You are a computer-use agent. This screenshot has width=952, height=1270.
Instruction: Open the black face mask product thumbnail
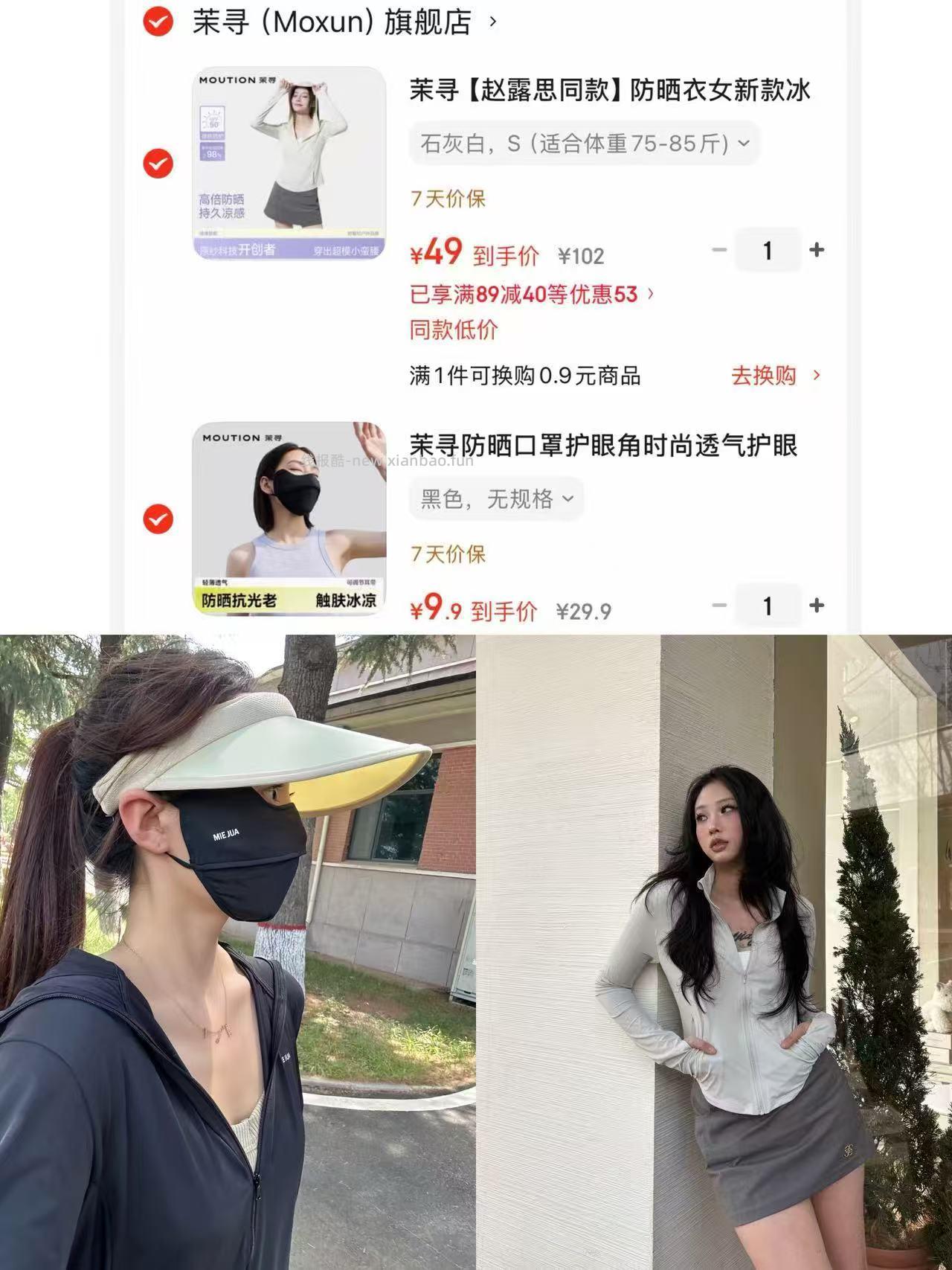tap(289, 518)
